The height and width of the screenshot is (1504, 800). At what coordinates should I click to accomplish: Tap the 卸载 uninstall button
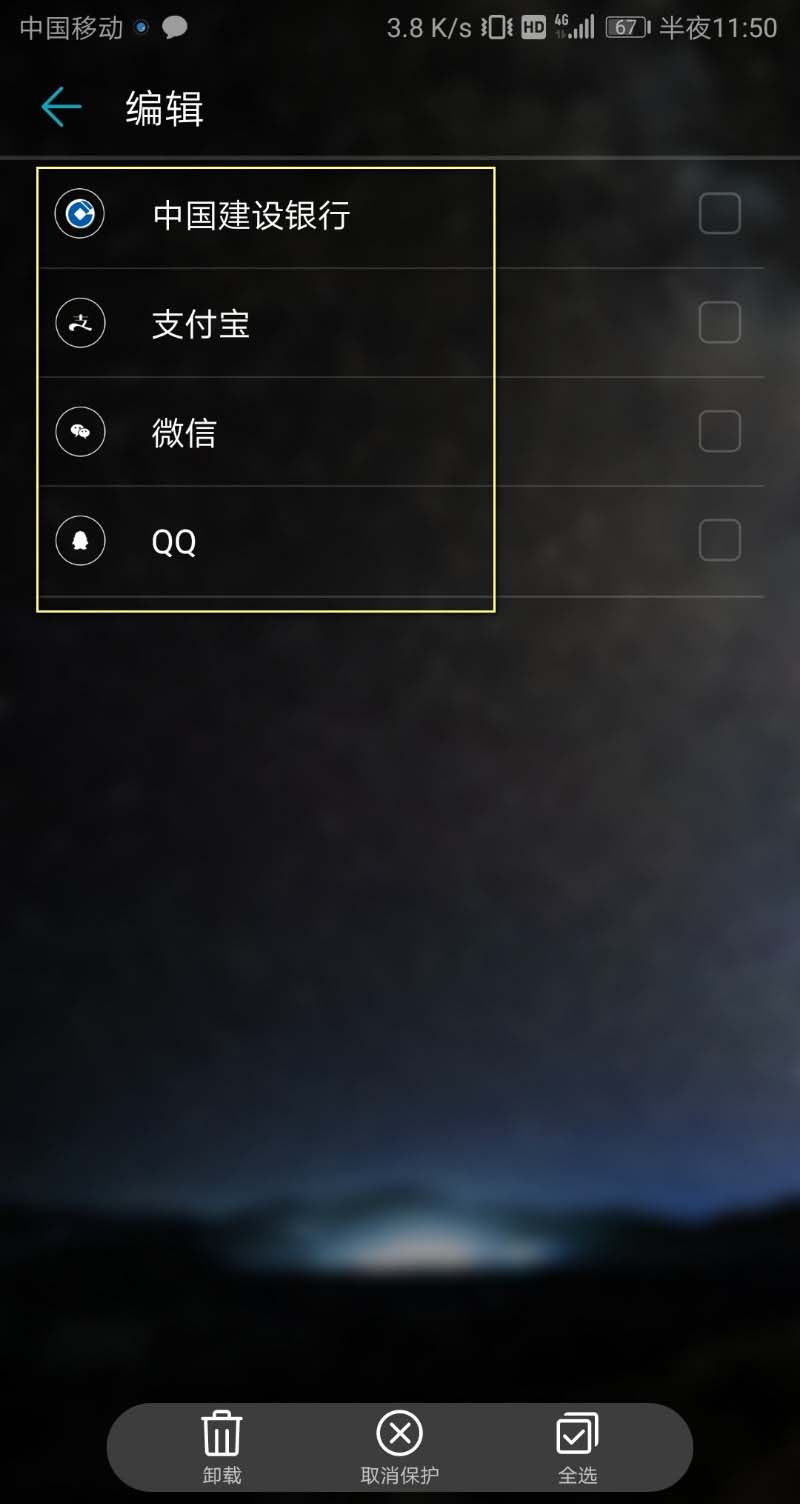click(222, 1446)
